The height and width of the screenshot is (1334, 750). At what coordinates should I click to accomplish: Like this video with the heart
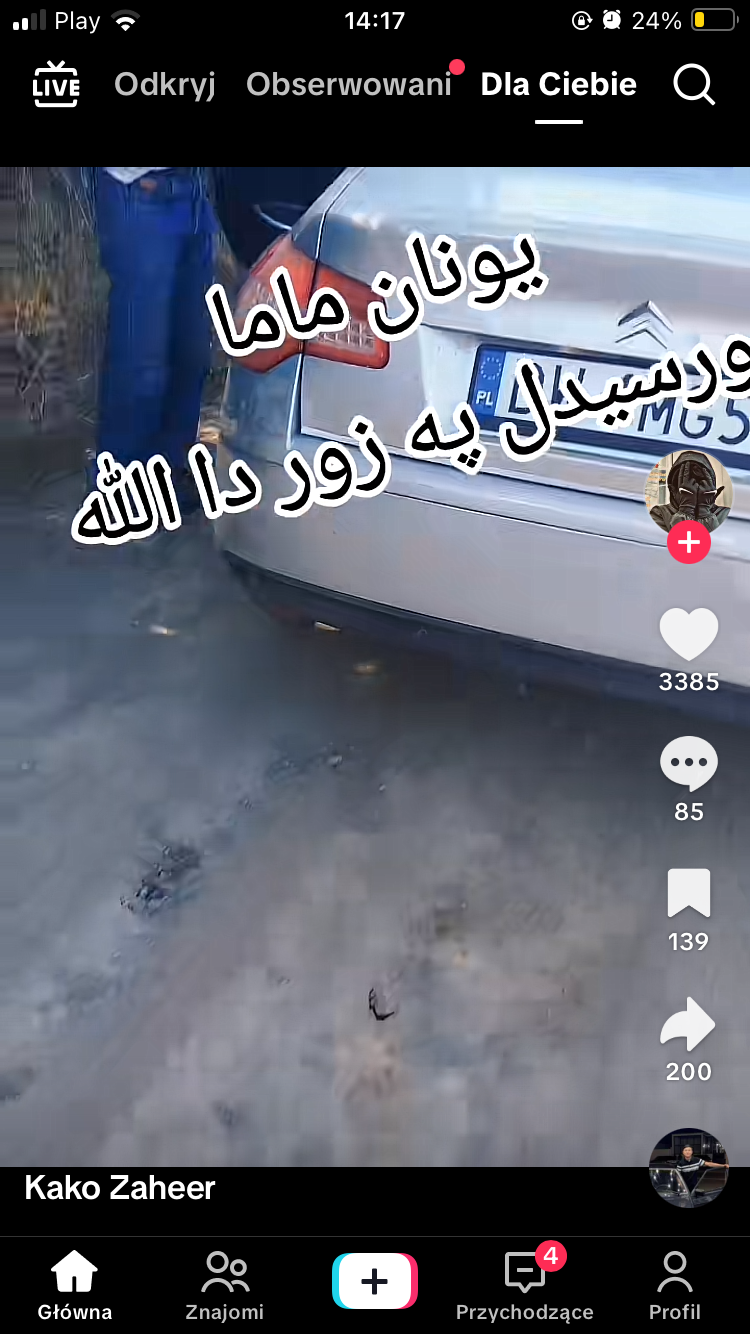pos(689,635)
